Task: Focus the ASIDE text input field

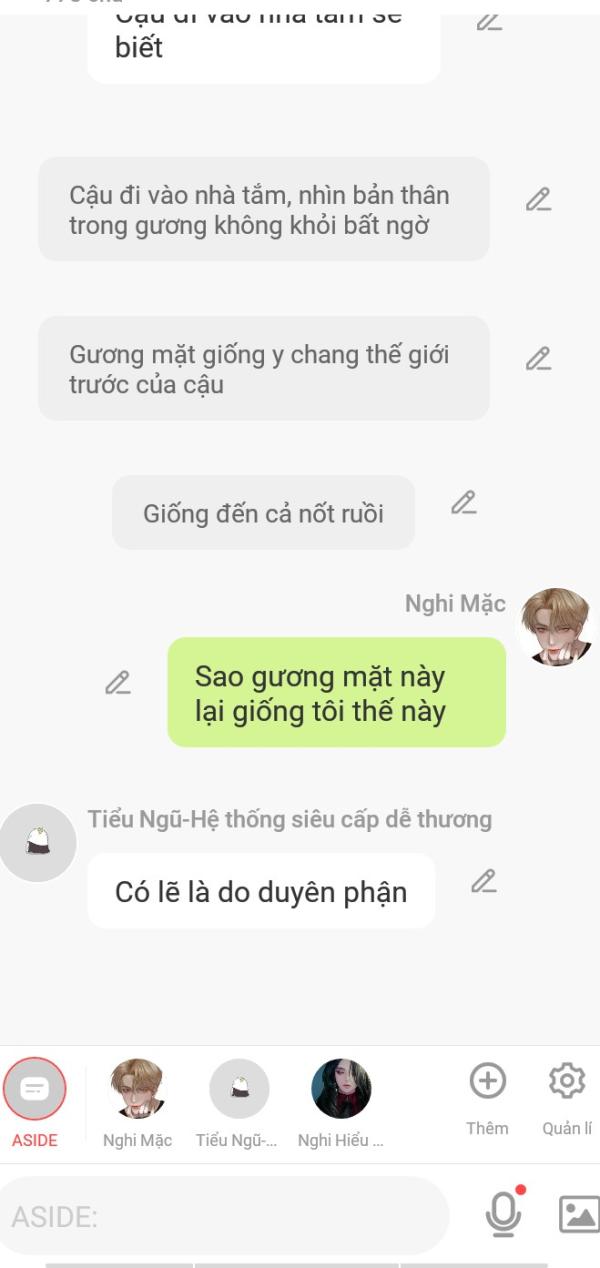Action: 225,1216
